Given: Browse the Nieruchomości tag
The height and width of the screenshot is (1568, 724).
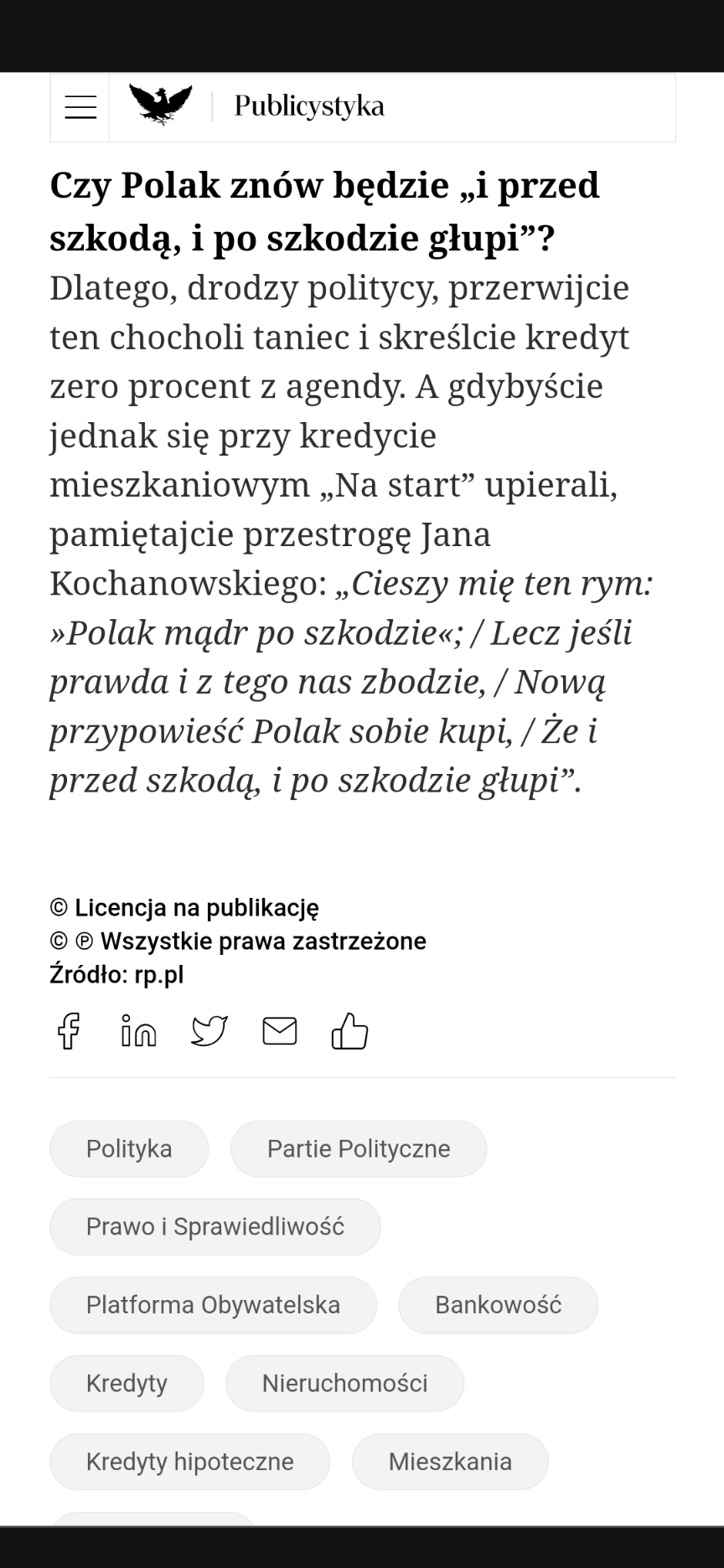Looking at the screenshot, I should (344, 1383).
